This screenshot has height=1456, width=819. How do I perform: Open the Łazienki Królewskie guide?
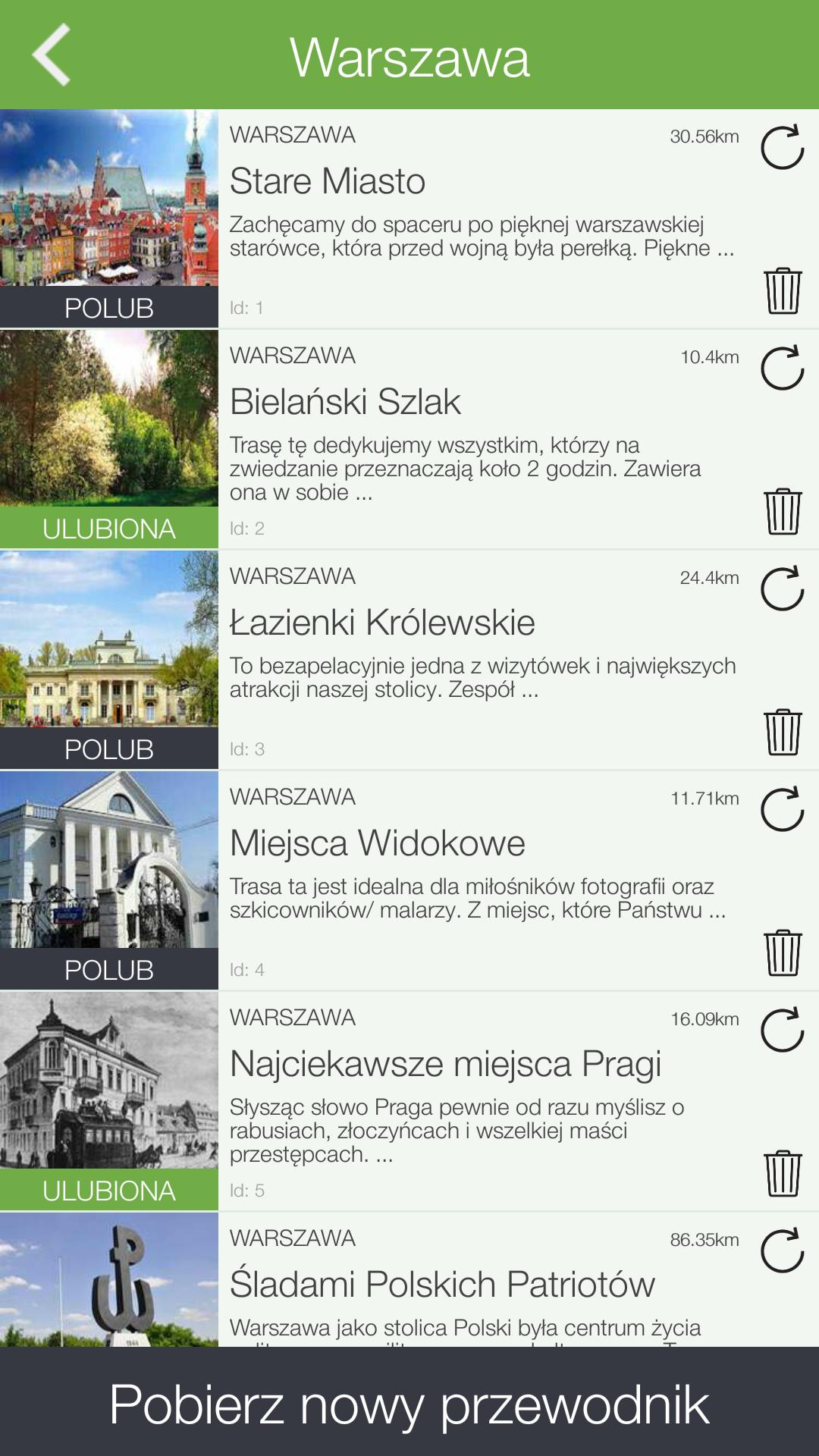tap(382, 623)
